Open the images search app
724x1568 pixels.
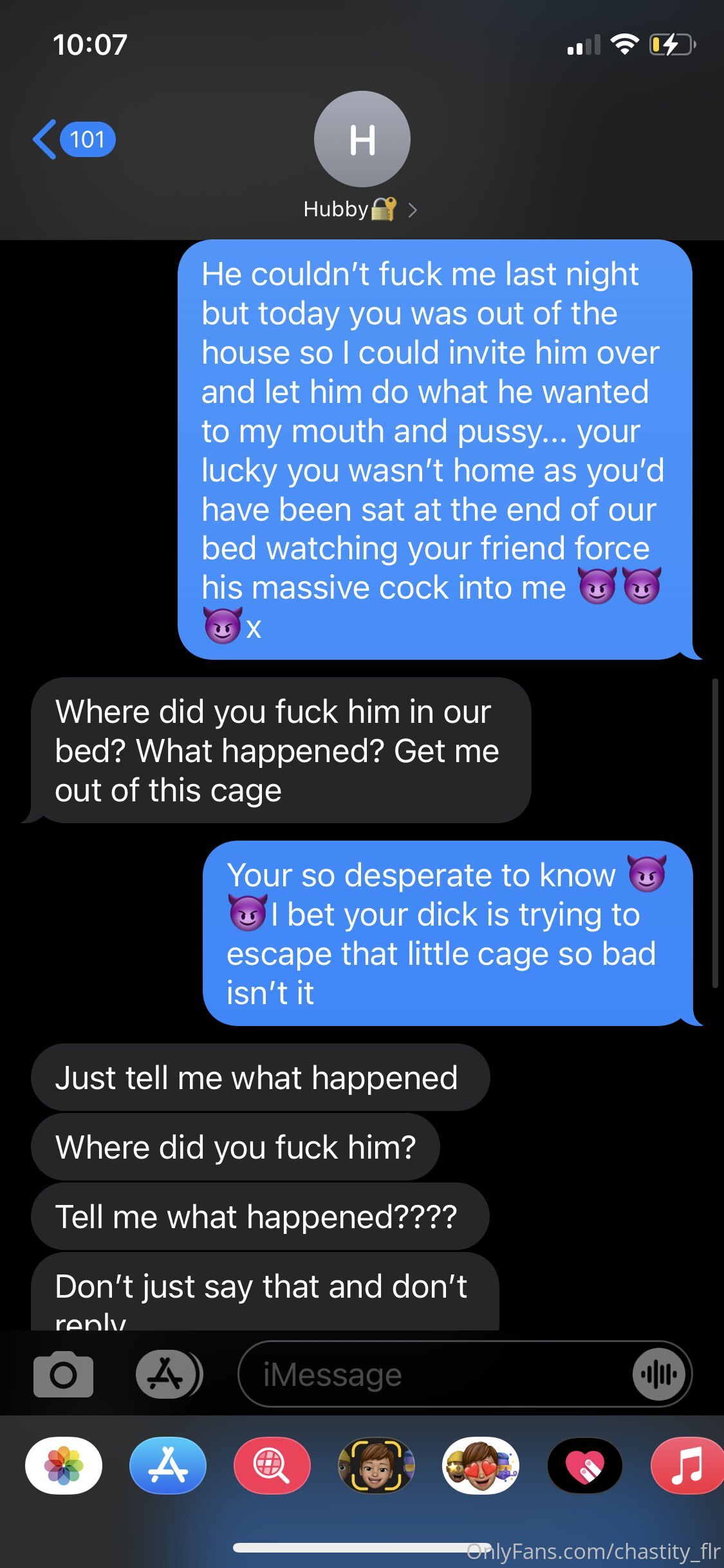click(272, 1466)
